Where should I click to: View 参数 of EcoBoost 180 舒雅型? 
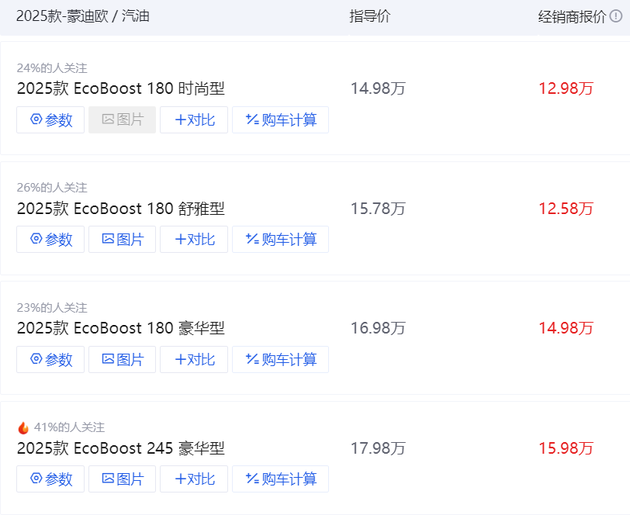[x=51, y=240]
